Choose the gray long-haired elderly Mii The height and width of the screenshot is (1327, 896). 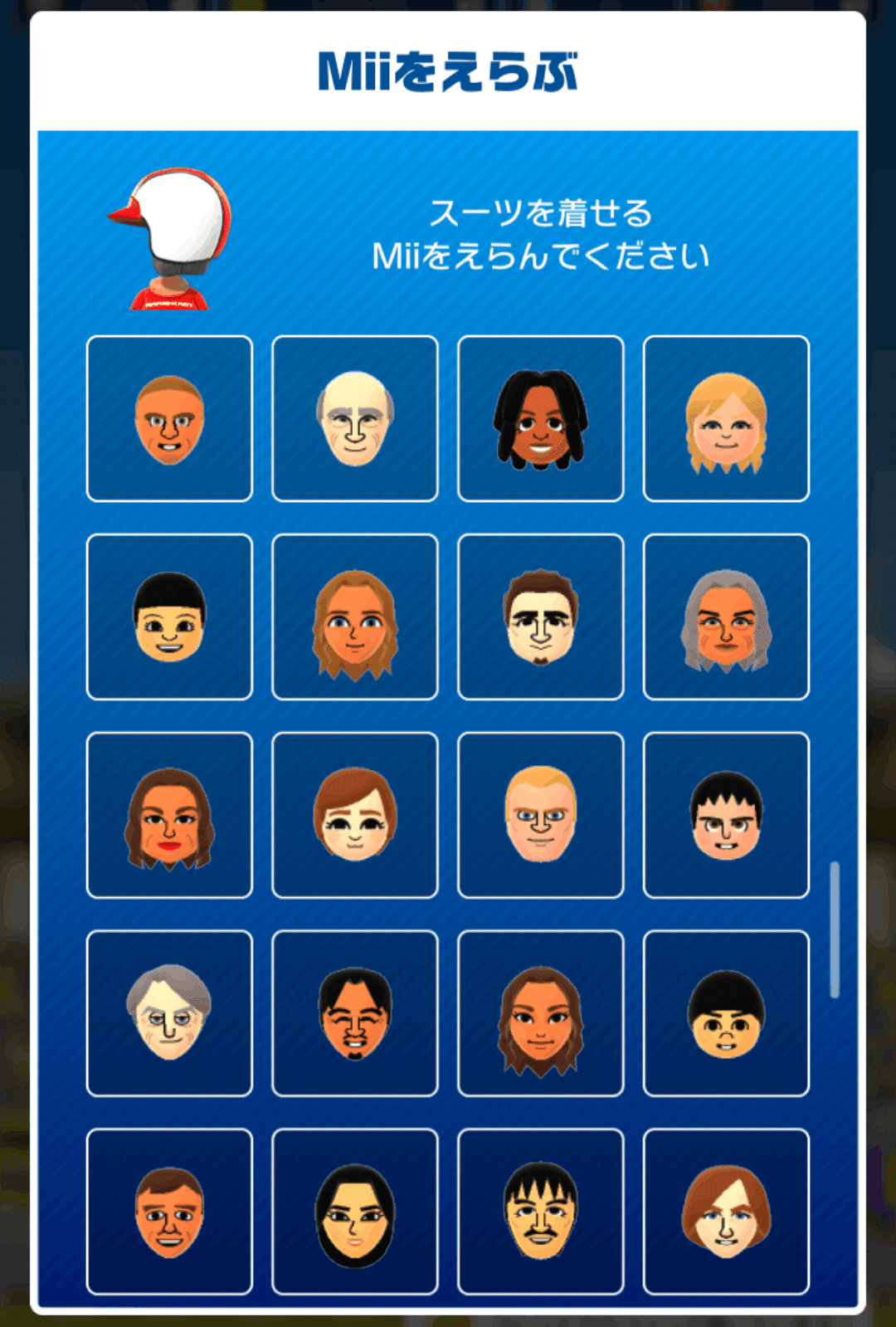(x=728, y=616)
